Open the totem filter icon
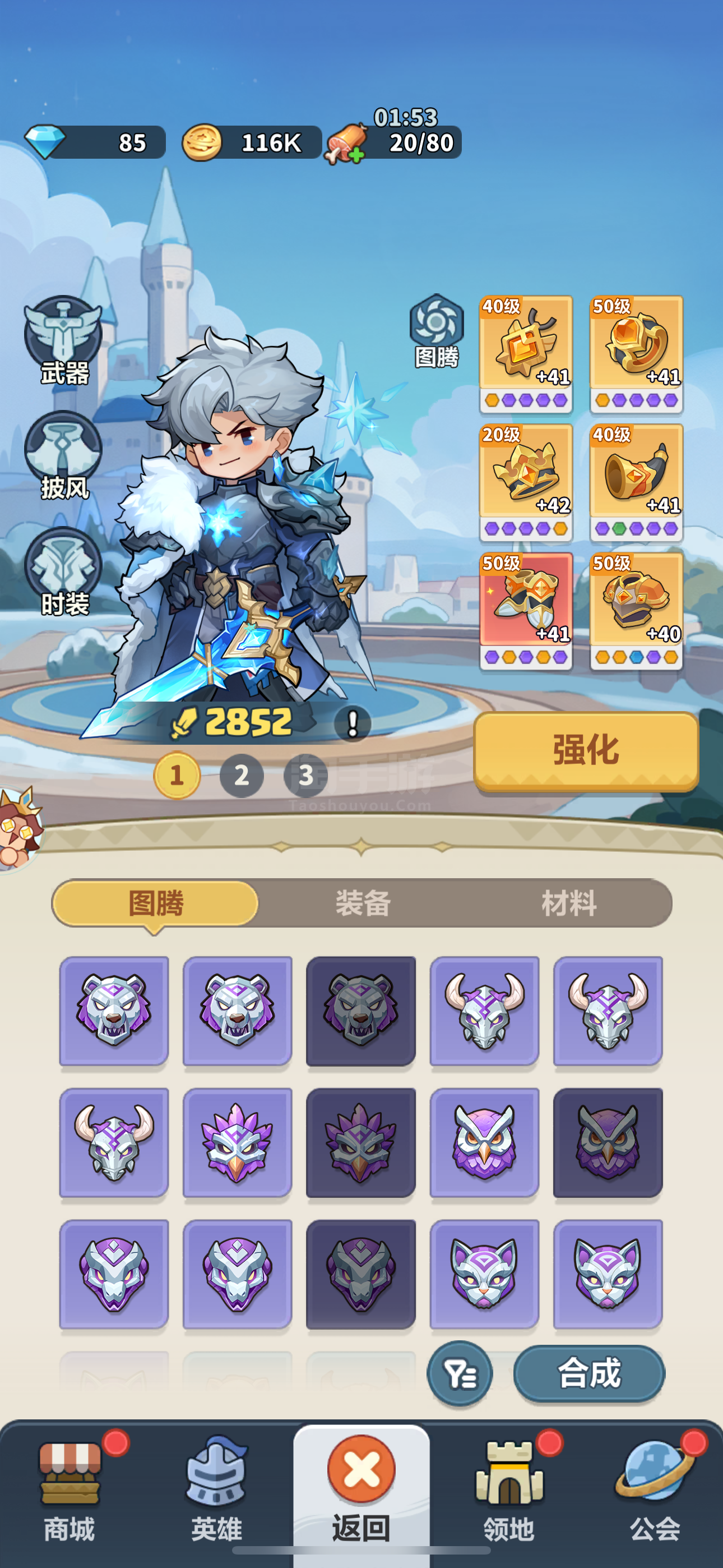 pos(460,1373)
